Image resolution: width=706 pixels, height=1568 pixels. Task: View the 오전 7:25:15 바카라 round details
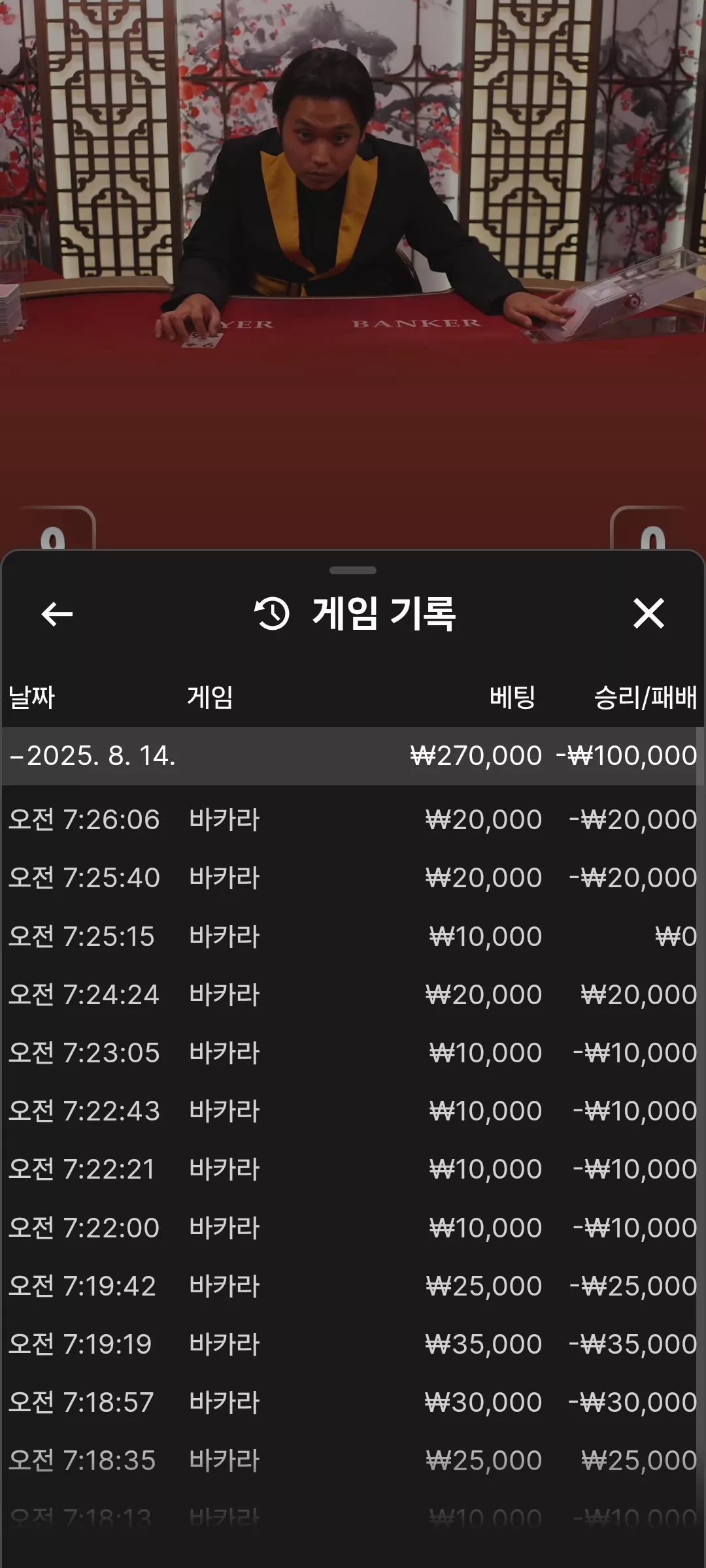coord(349,936)
